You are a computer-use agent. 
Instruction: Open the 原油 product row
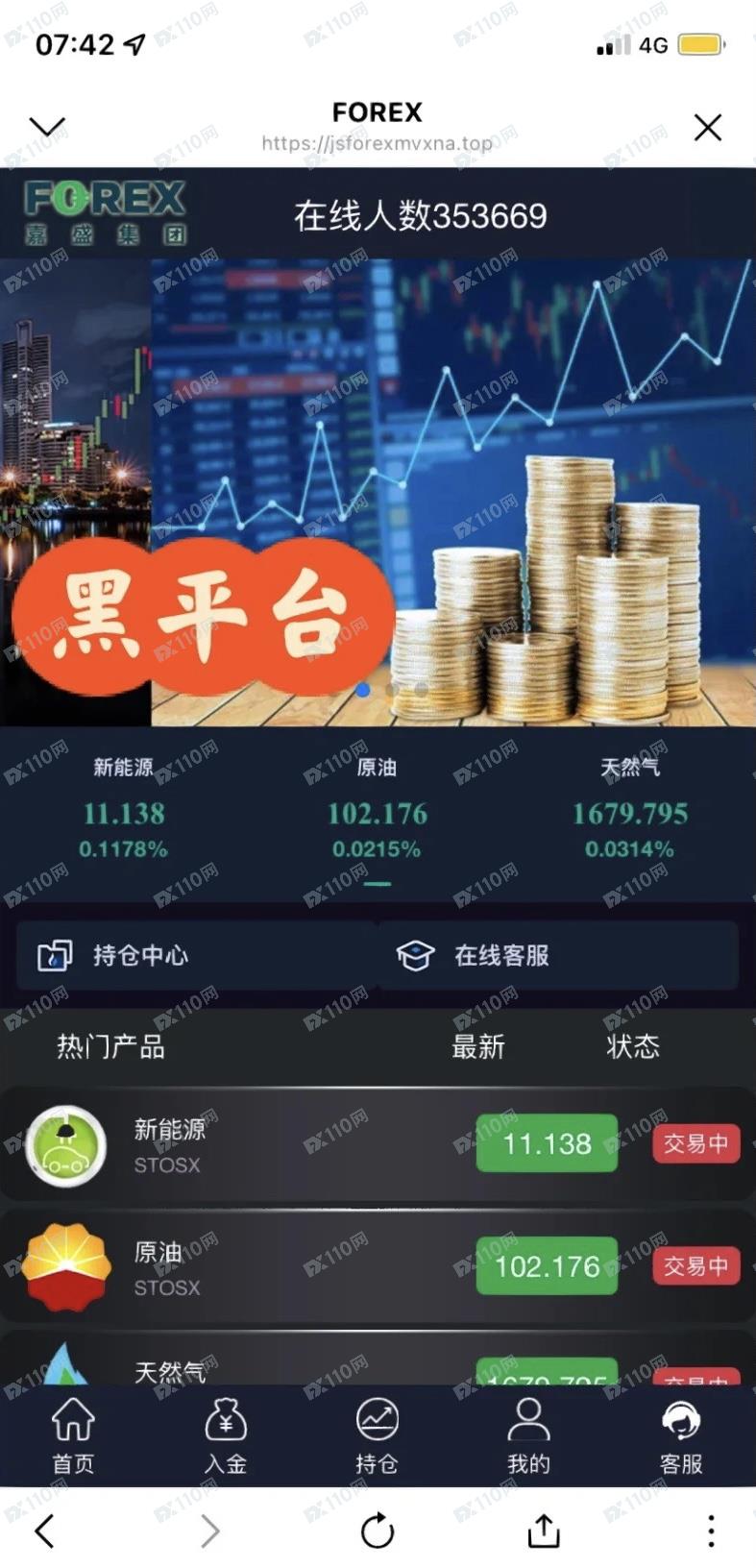tap(378, 1266)
